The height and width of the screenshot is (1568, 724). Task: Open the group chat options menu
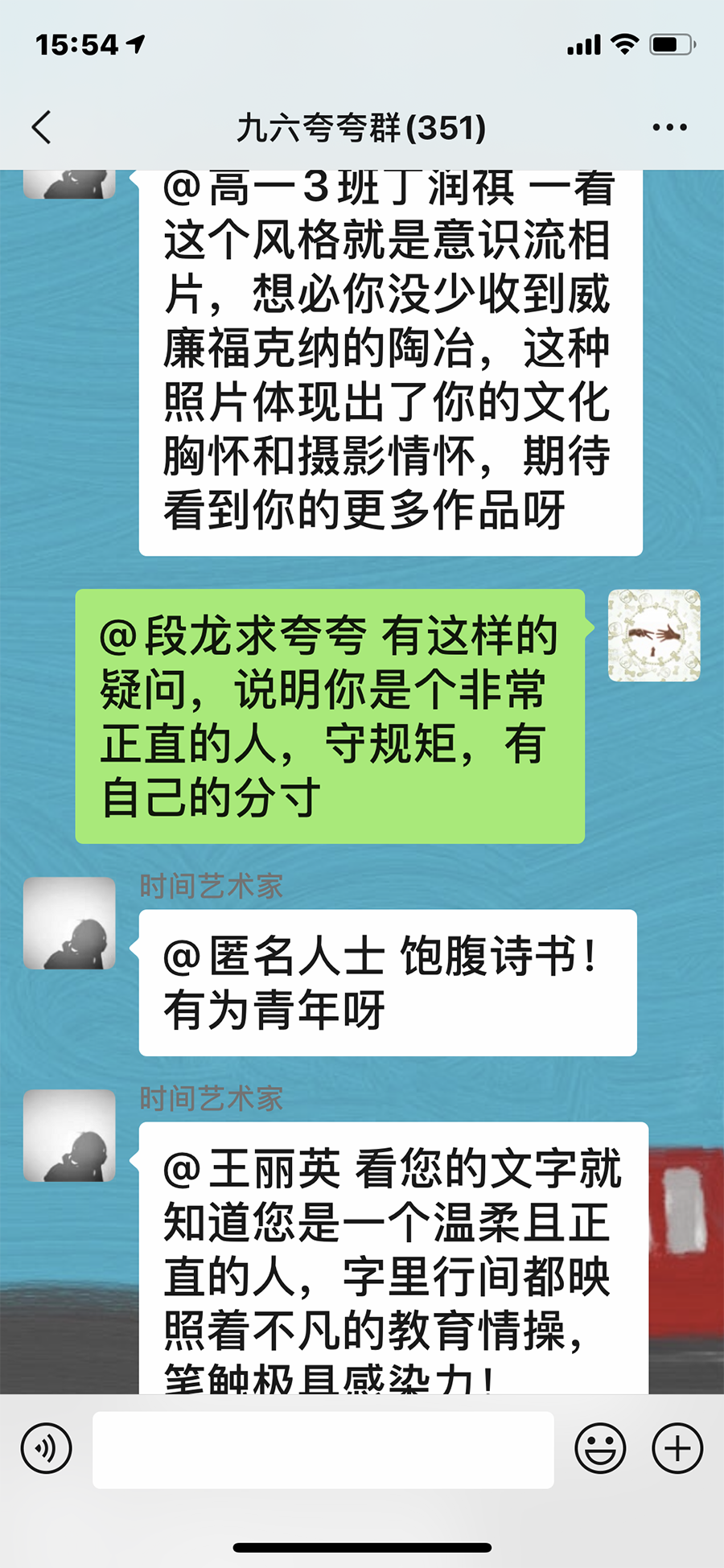pos(669,127)
